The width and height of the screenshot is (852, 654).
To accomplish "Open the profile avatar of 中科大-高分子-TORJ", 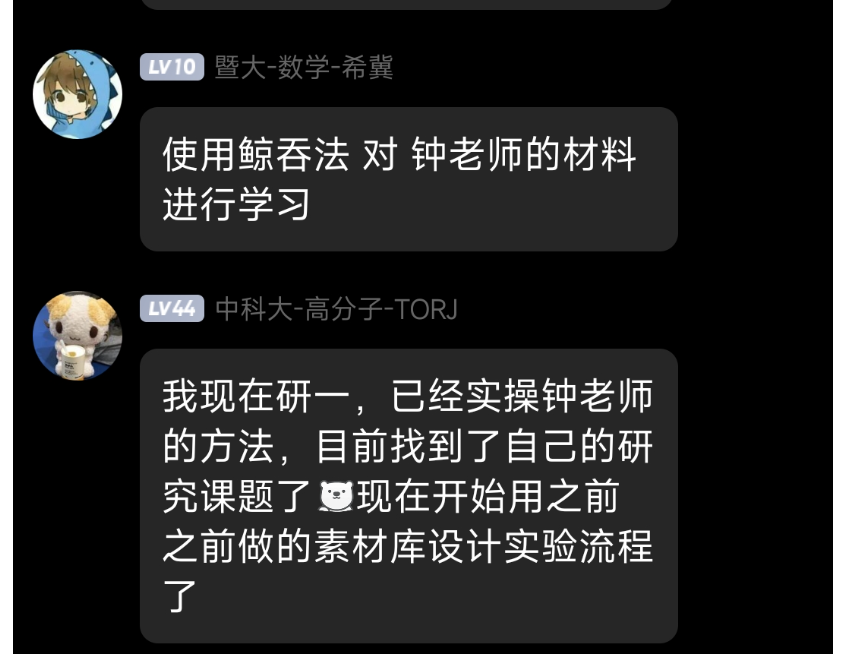I will pyautogui.click(x=78, y=336).
